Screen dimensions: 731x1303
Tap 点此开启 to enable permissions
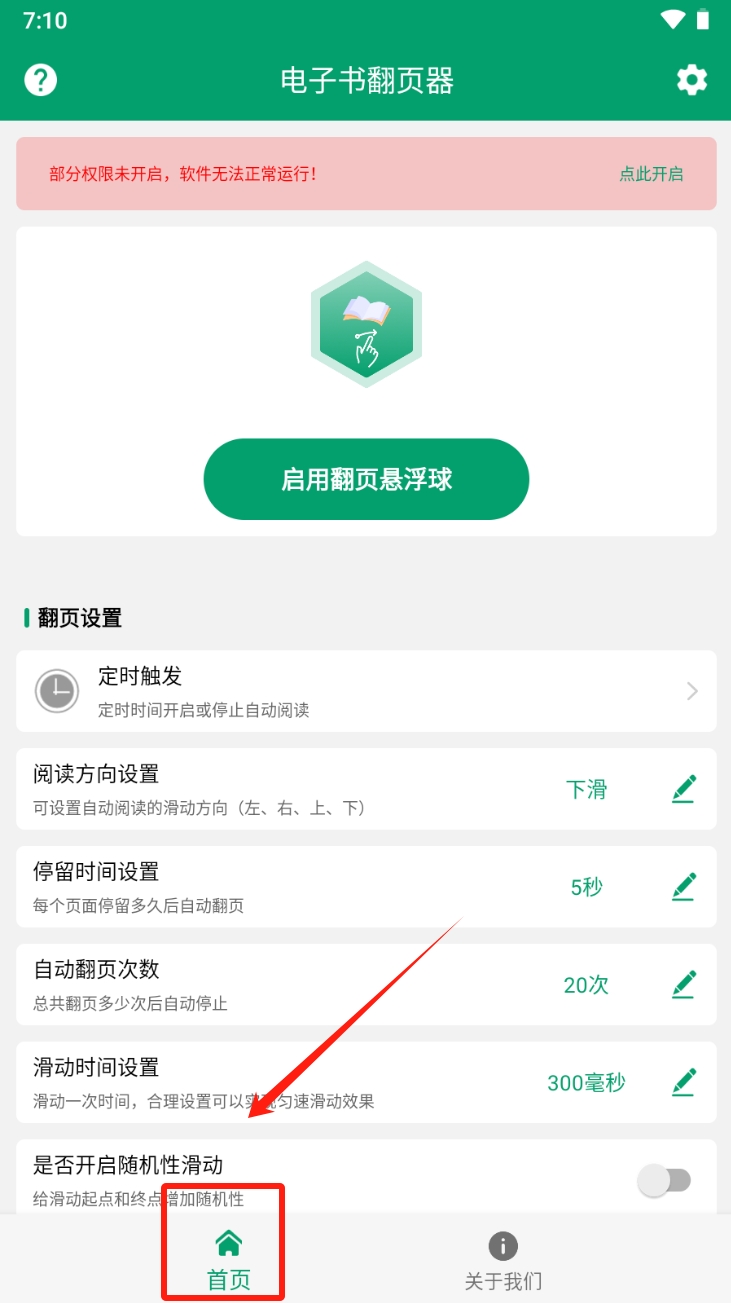click(650, 174)
